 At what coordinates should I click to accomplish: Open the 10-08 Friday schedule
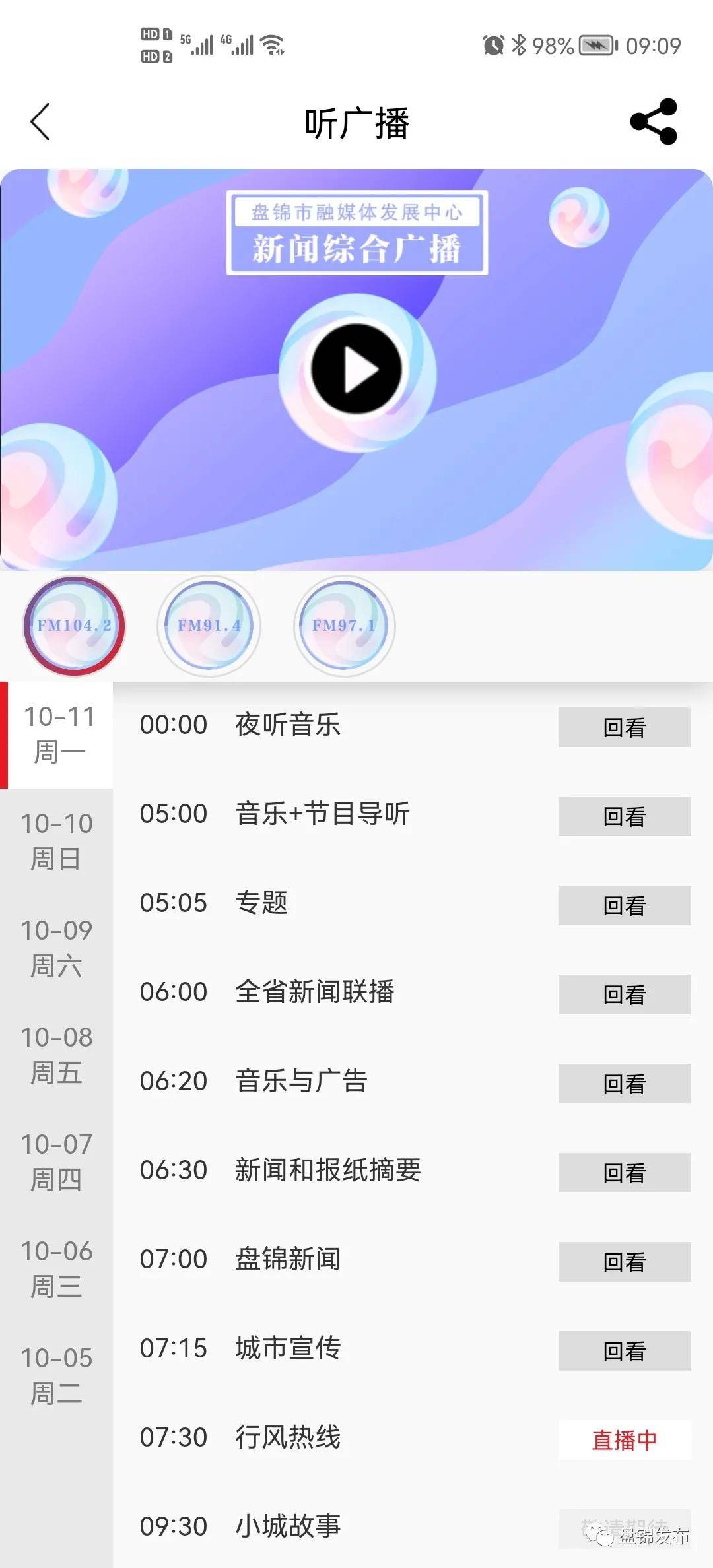click(x=57, y=1055)
